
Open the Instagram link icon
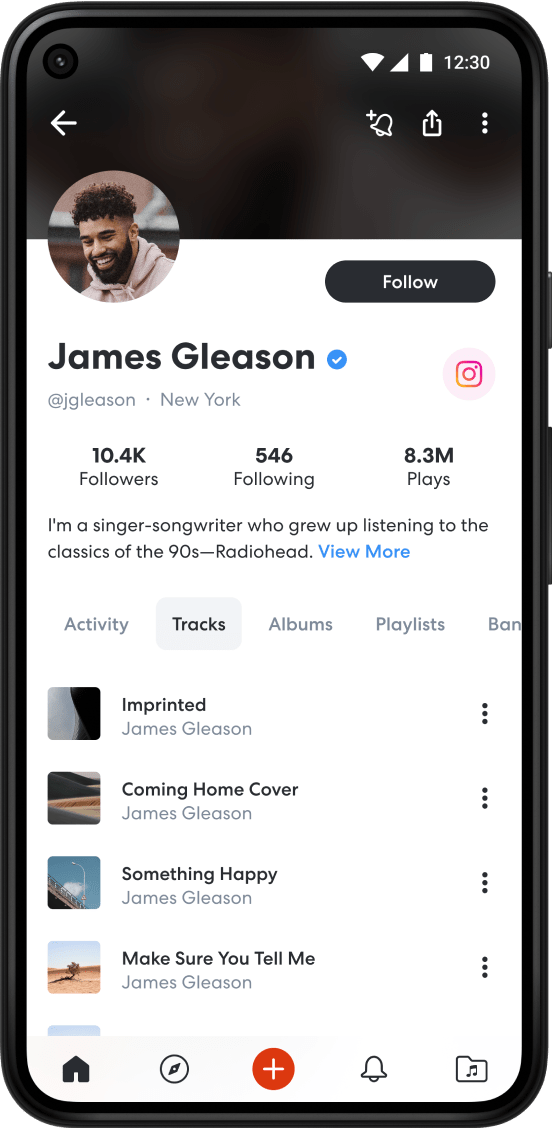point(469,374)
